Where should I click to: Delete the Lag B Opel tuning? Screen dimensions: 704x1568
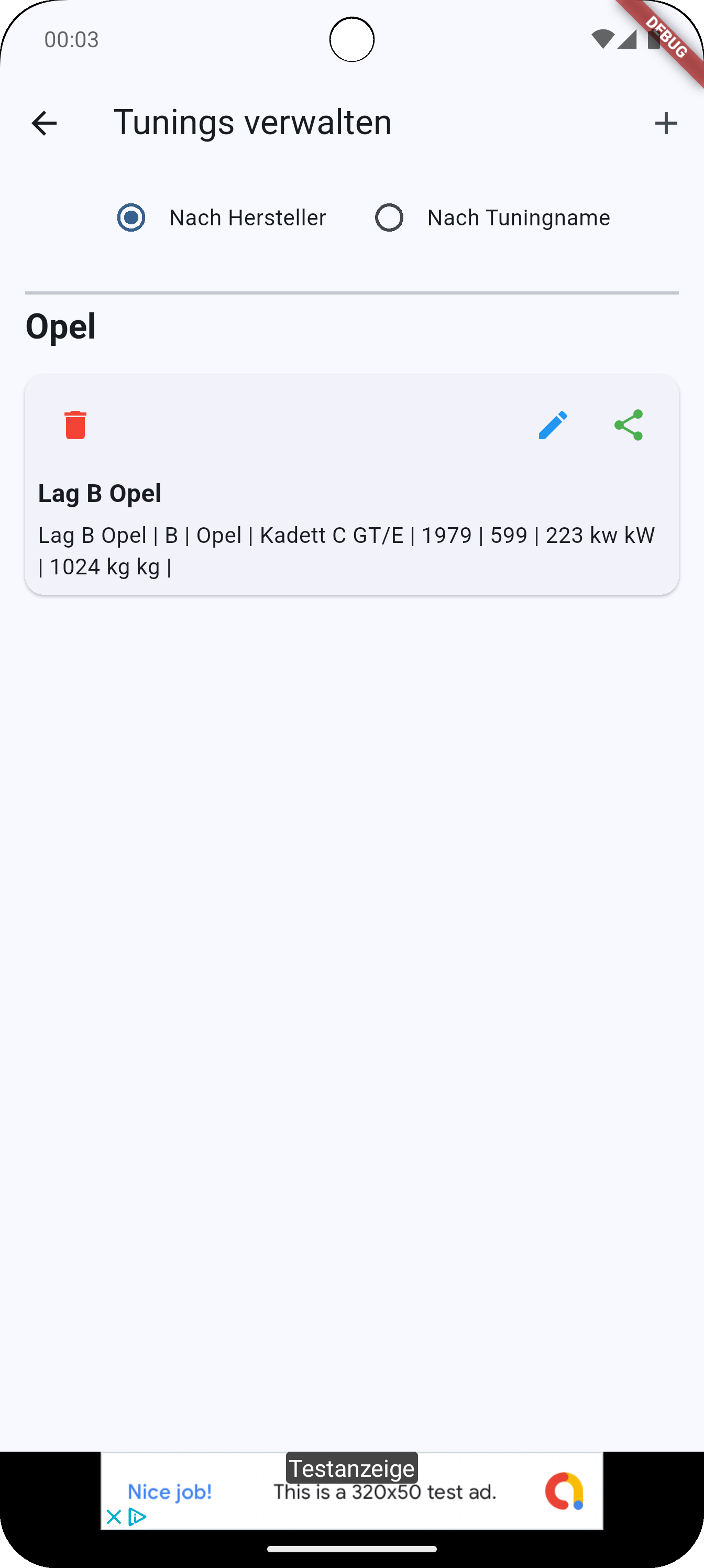point(75,425)
